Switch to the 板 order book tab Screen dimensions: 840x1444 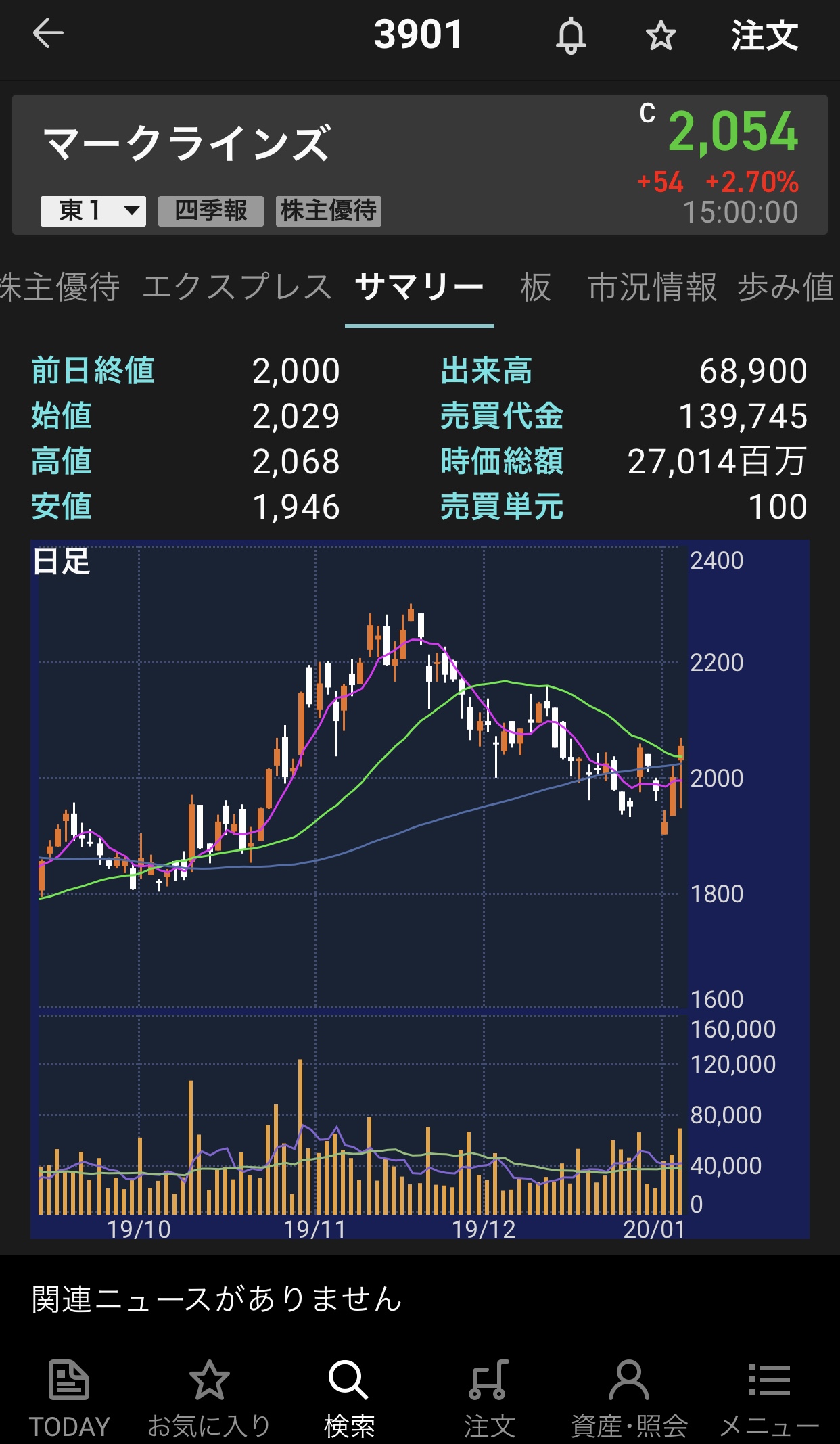coord(536,287)
